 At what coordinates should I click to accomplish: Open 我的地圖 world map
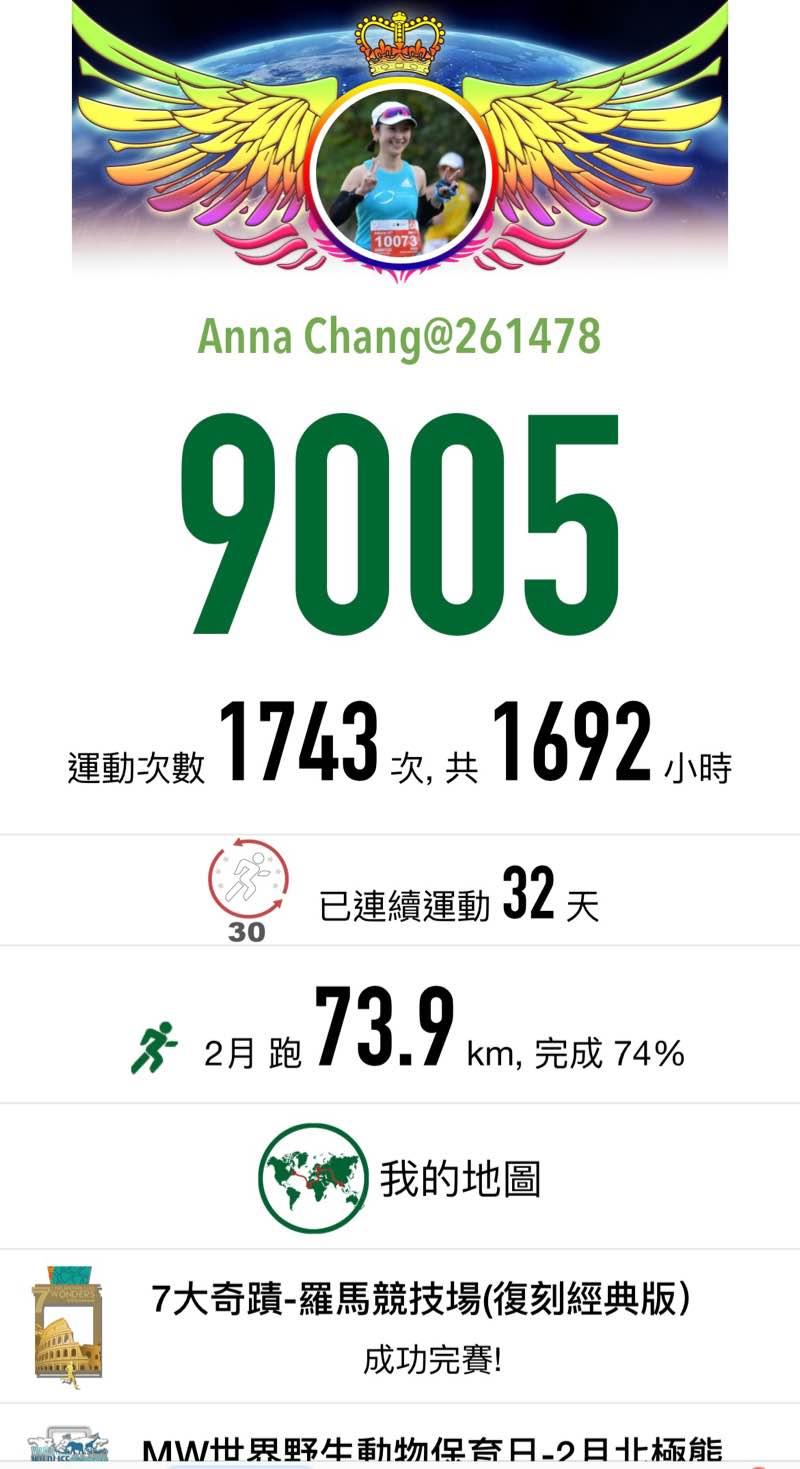pos(400,1178)
